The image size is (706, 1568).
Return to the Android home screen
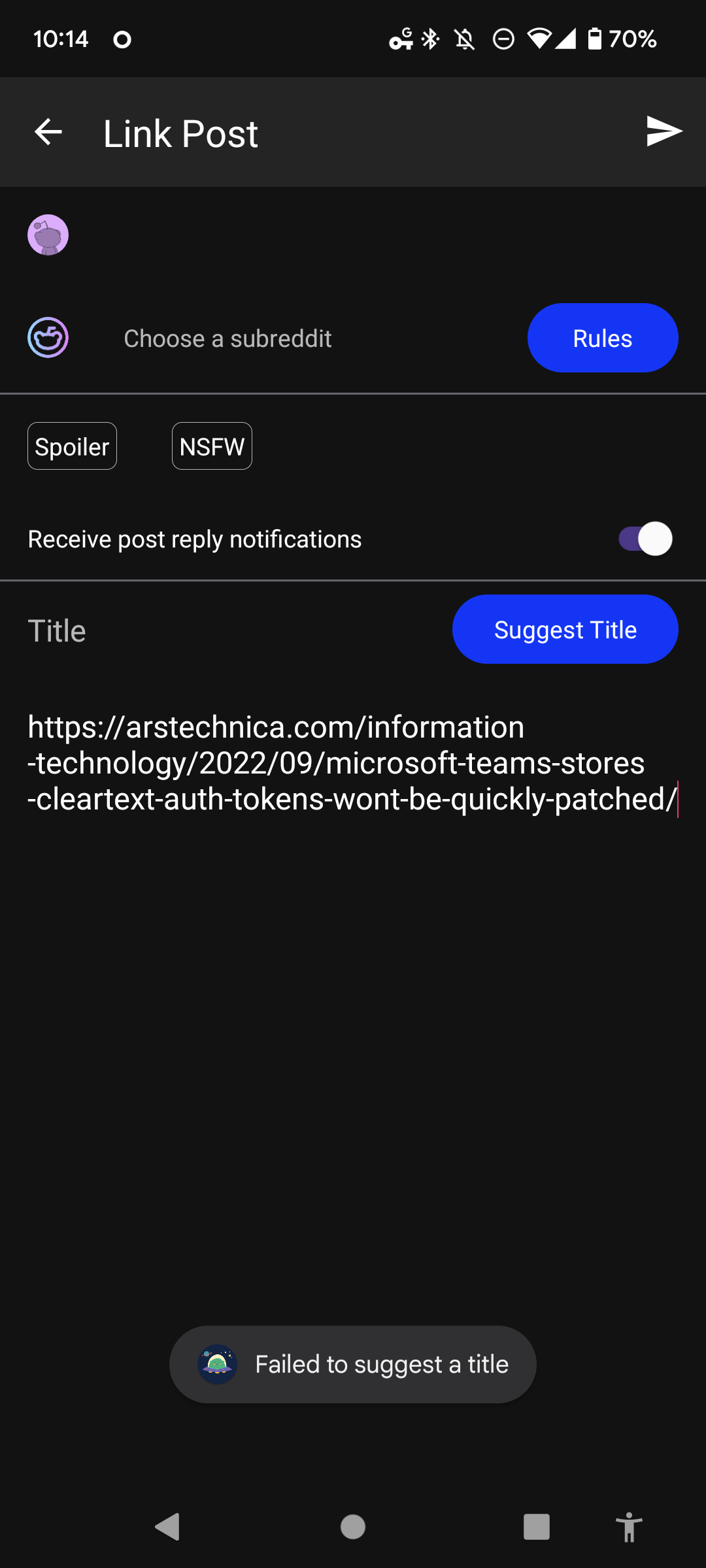[x=353, y=1527]
